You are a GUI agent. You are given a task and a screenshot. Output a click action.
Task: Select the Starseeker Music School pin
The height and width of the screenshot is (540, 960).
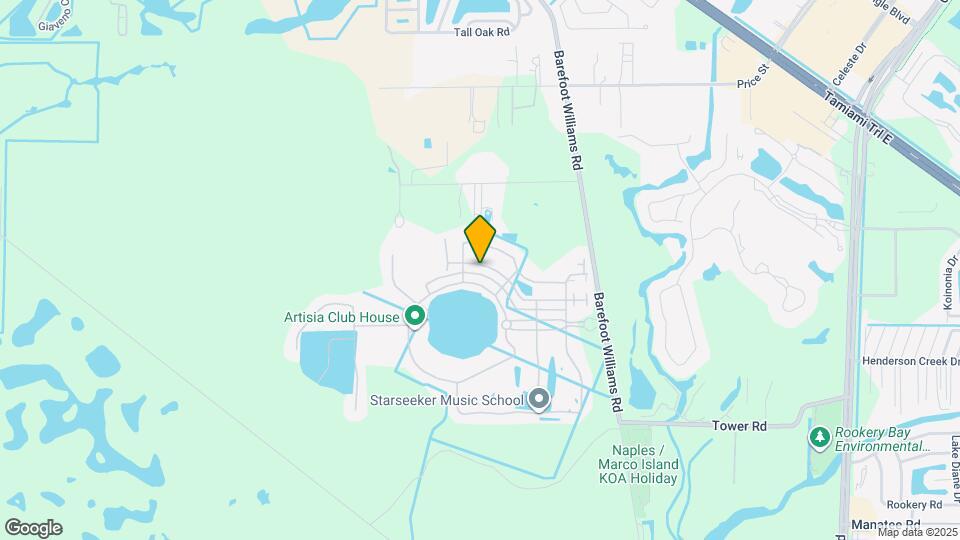click(540, 401)
